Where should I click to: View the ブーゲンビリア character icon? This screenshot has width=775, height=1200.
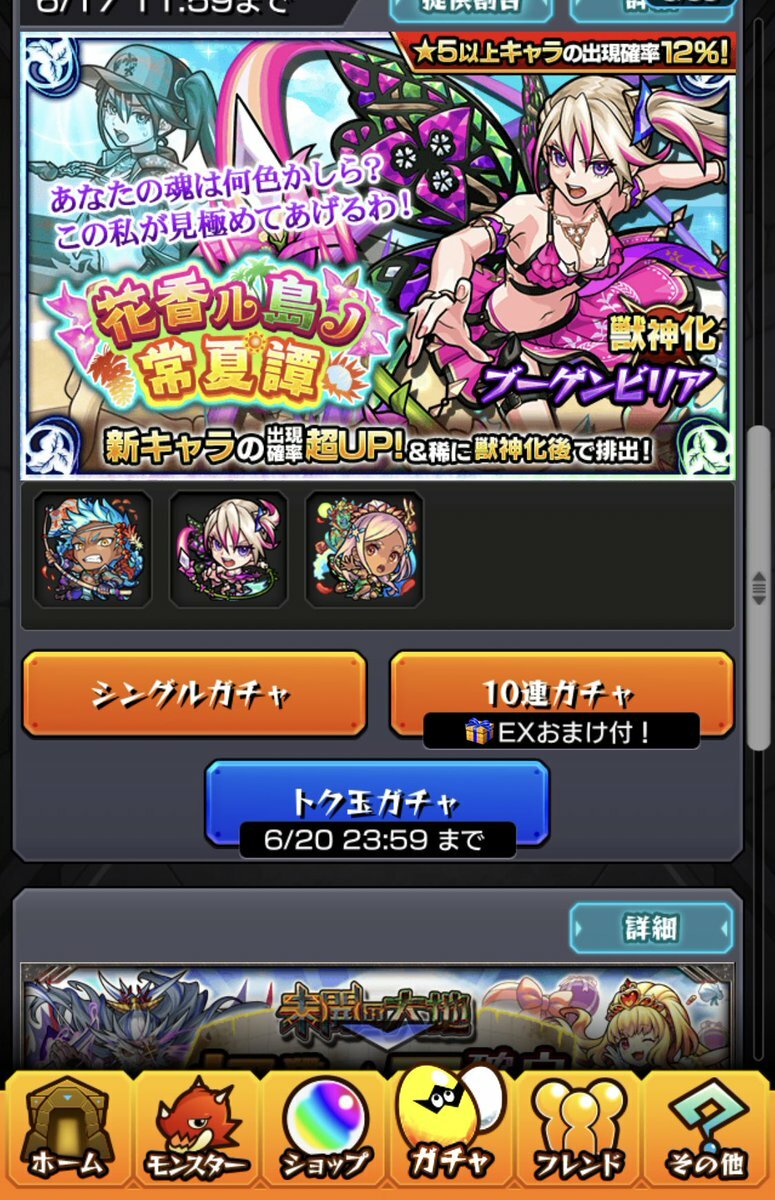[x=228, y=549]
